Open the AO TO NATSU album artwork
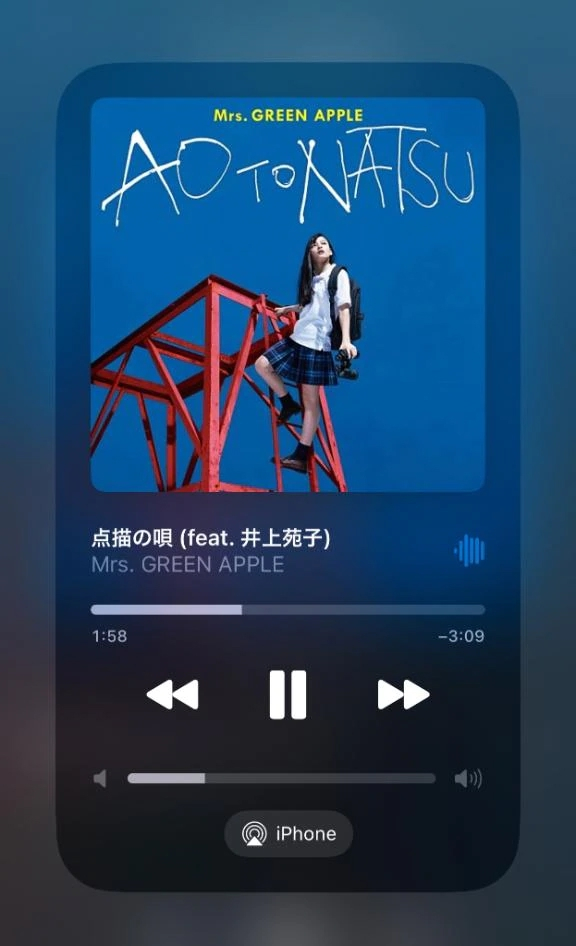Screen dimensions: 576x946 (x=288, y=294)
